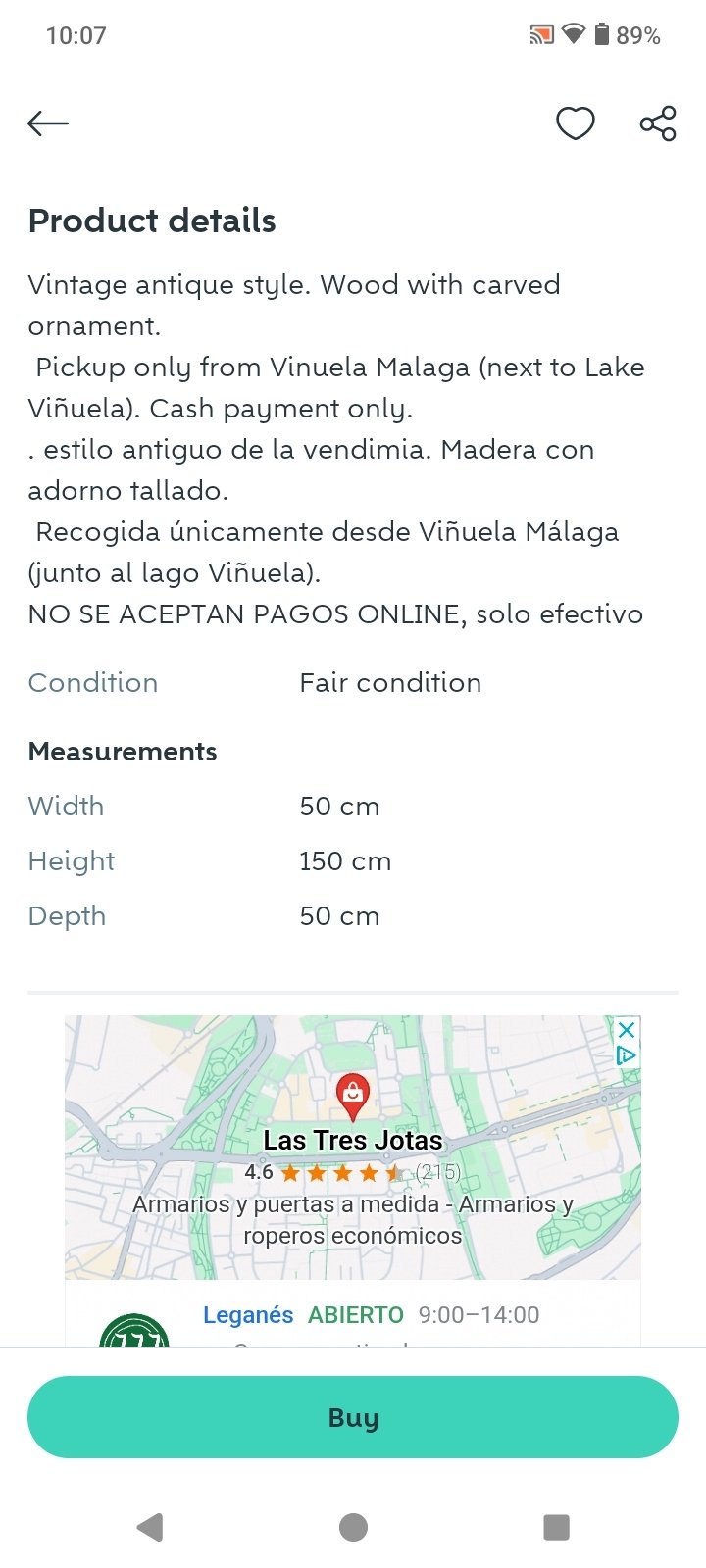Image resolution: width=706 pixels, height=1568 pixels.
Task: Share this product listing
Action: [658, 123]
